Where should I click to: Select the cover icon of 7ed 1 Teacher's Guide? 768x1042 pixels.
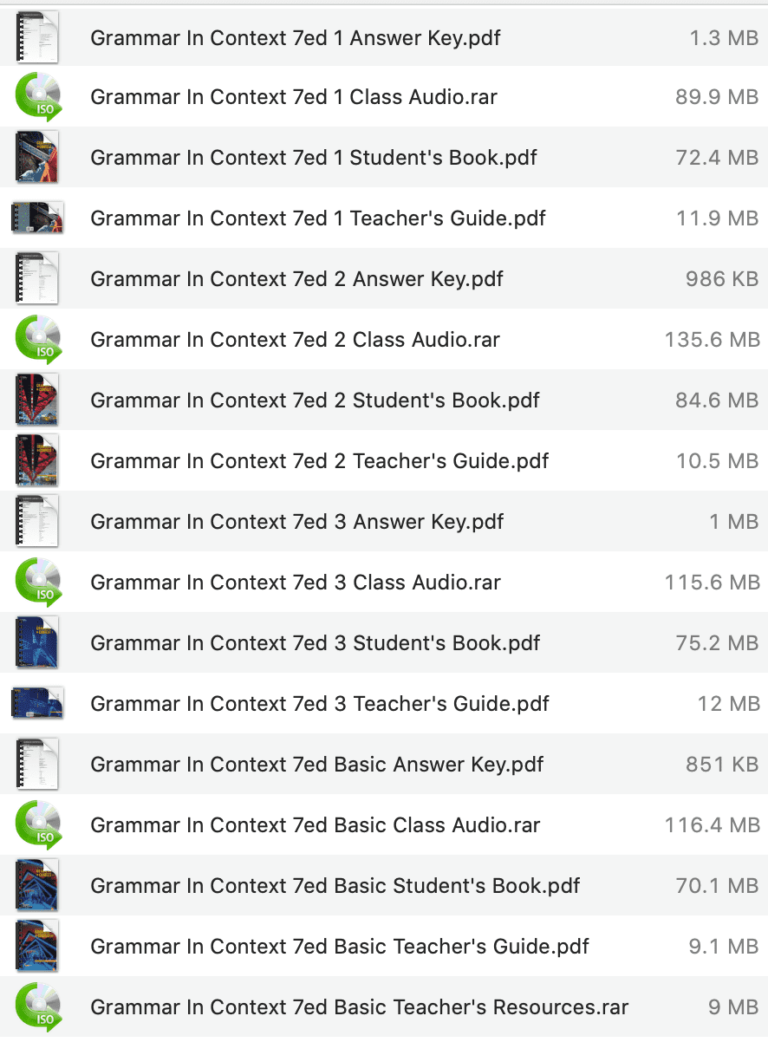pos(37,218)
